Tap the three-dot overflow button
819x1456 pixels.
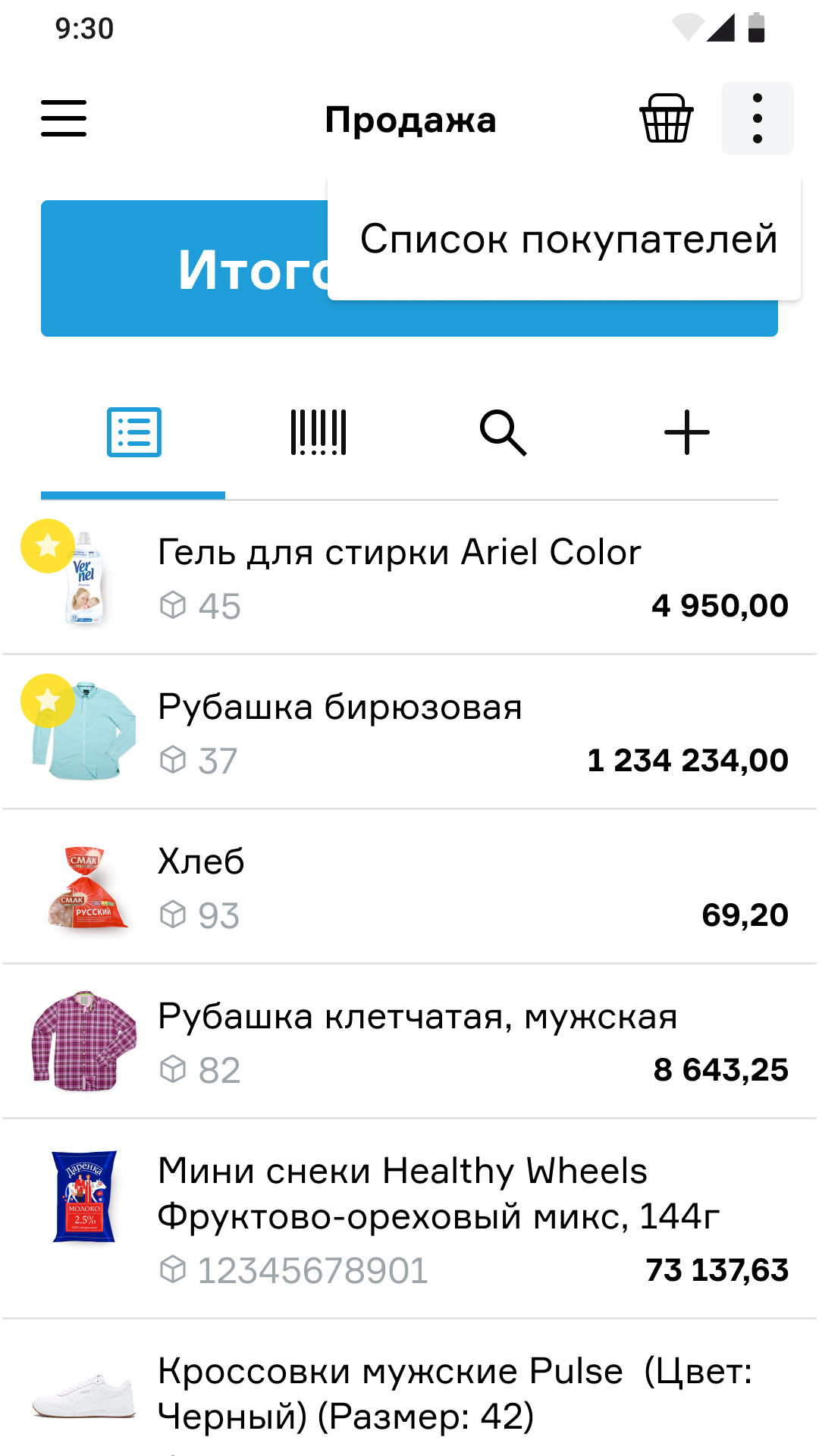pos(757,118)
